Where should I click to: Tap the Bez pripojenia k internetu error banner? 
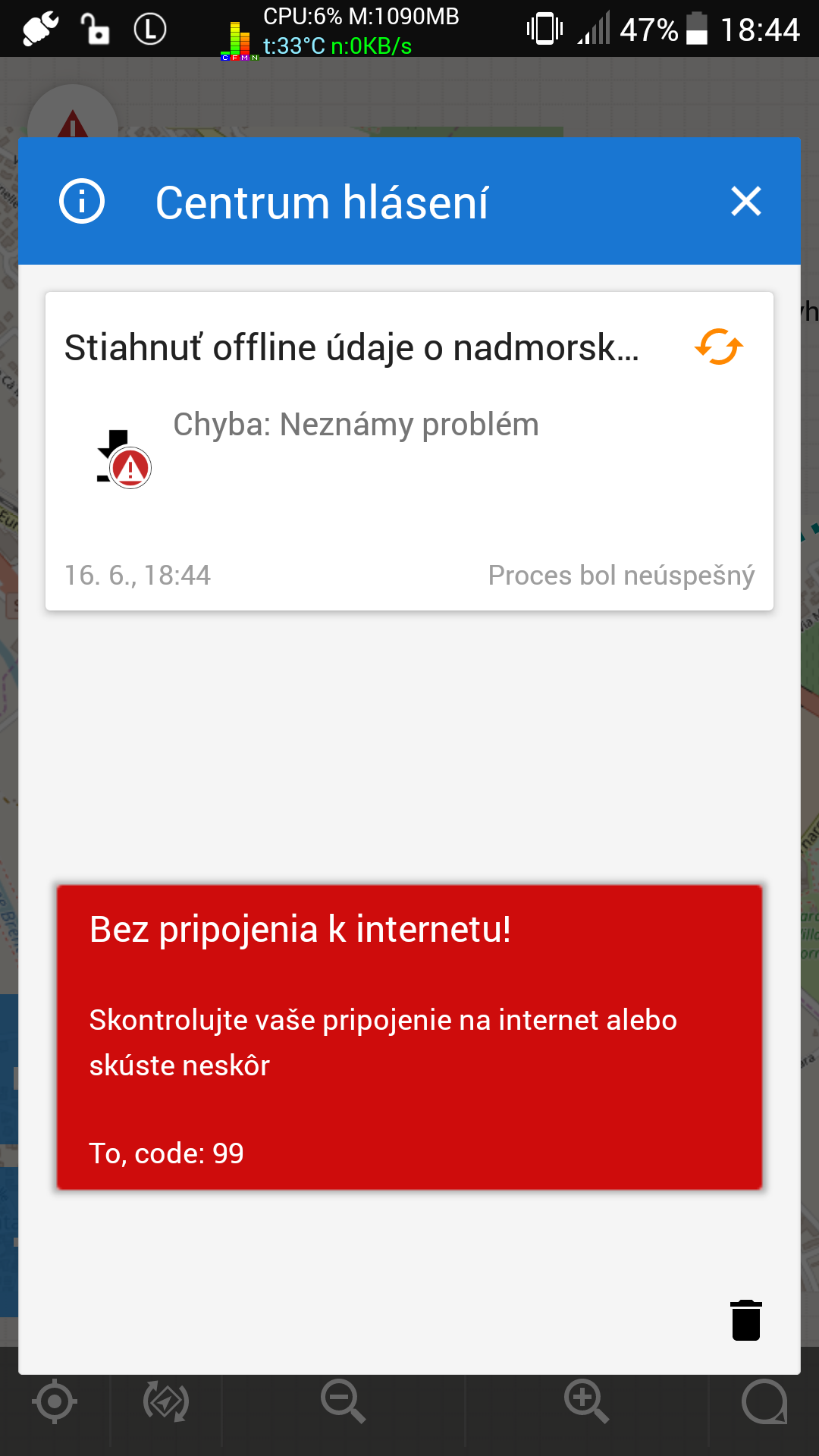point(409,1037)
